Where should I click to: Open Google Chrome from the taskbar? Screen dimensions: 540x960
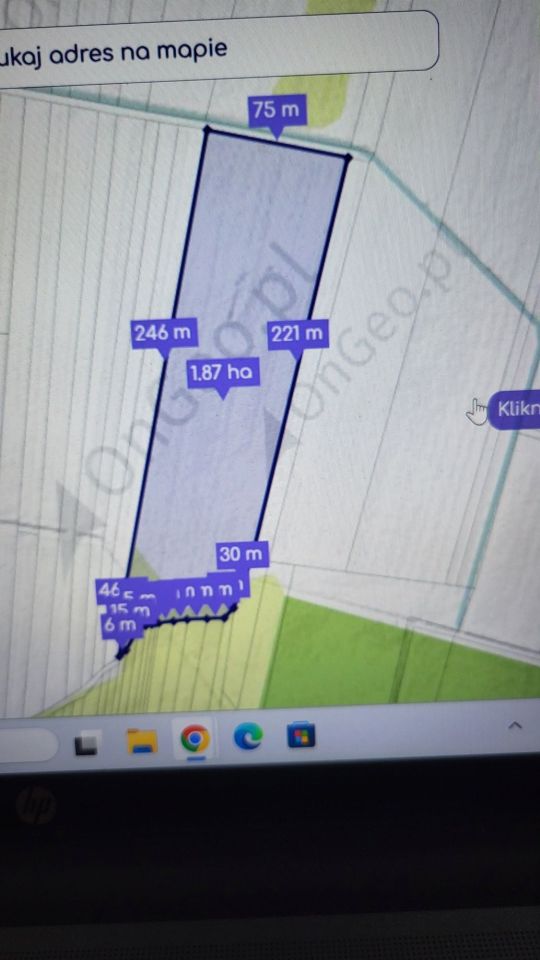[195, 739]
